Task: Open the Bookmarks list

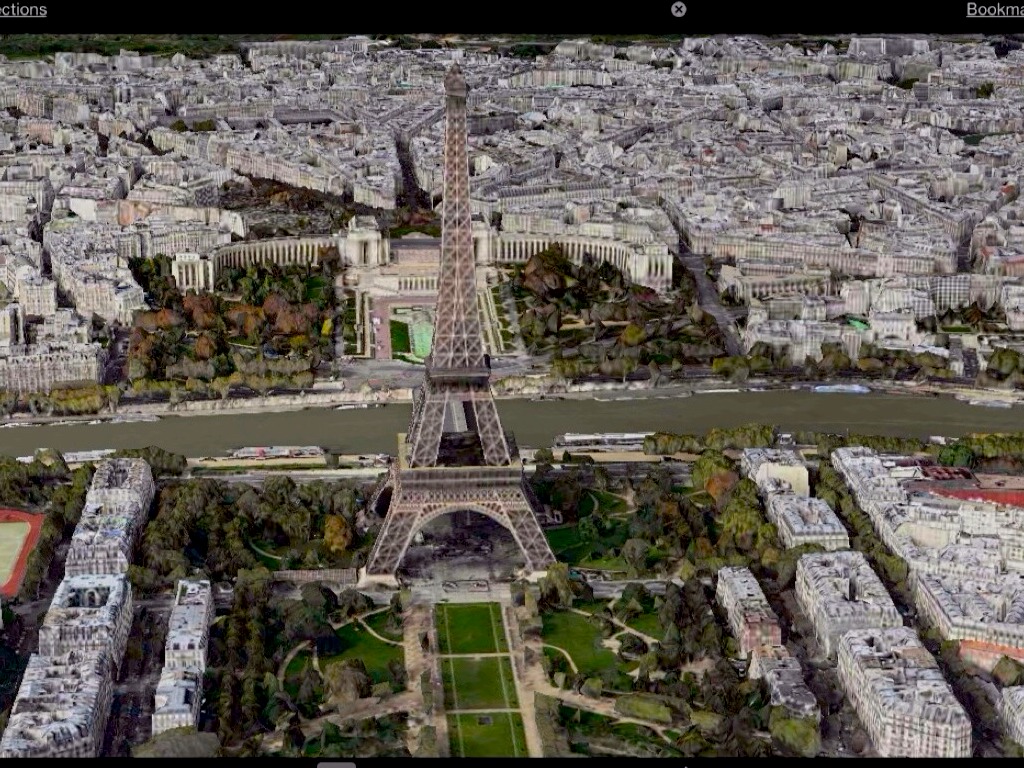Action: (996, 10)
